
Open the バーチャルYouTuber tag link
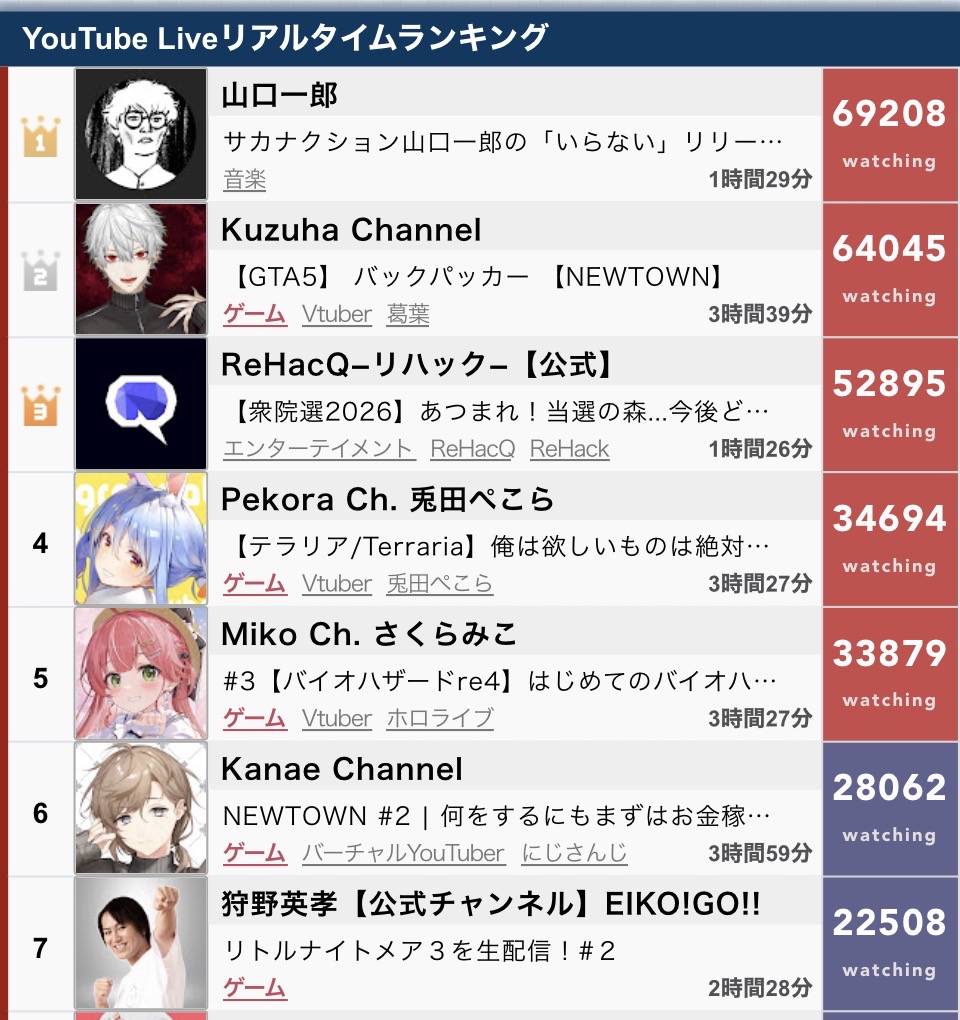(x=404, y=853)
